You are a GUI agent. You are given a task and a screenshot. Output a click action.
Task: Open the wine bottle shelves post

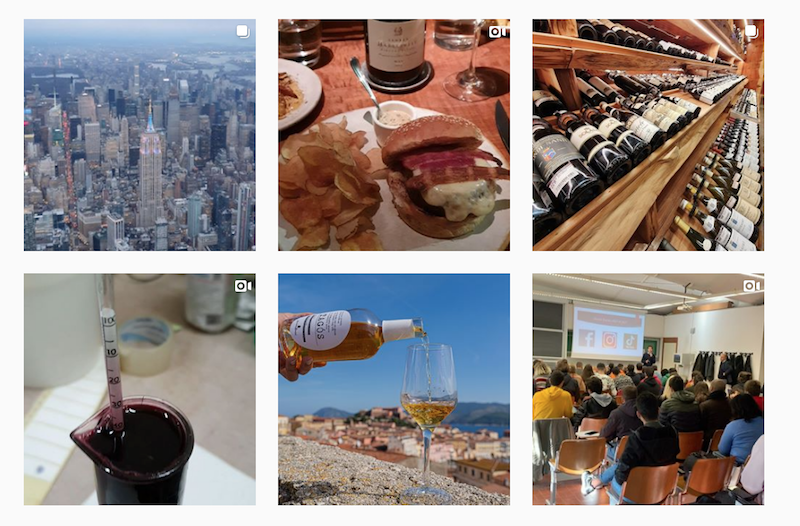point(648,135)
